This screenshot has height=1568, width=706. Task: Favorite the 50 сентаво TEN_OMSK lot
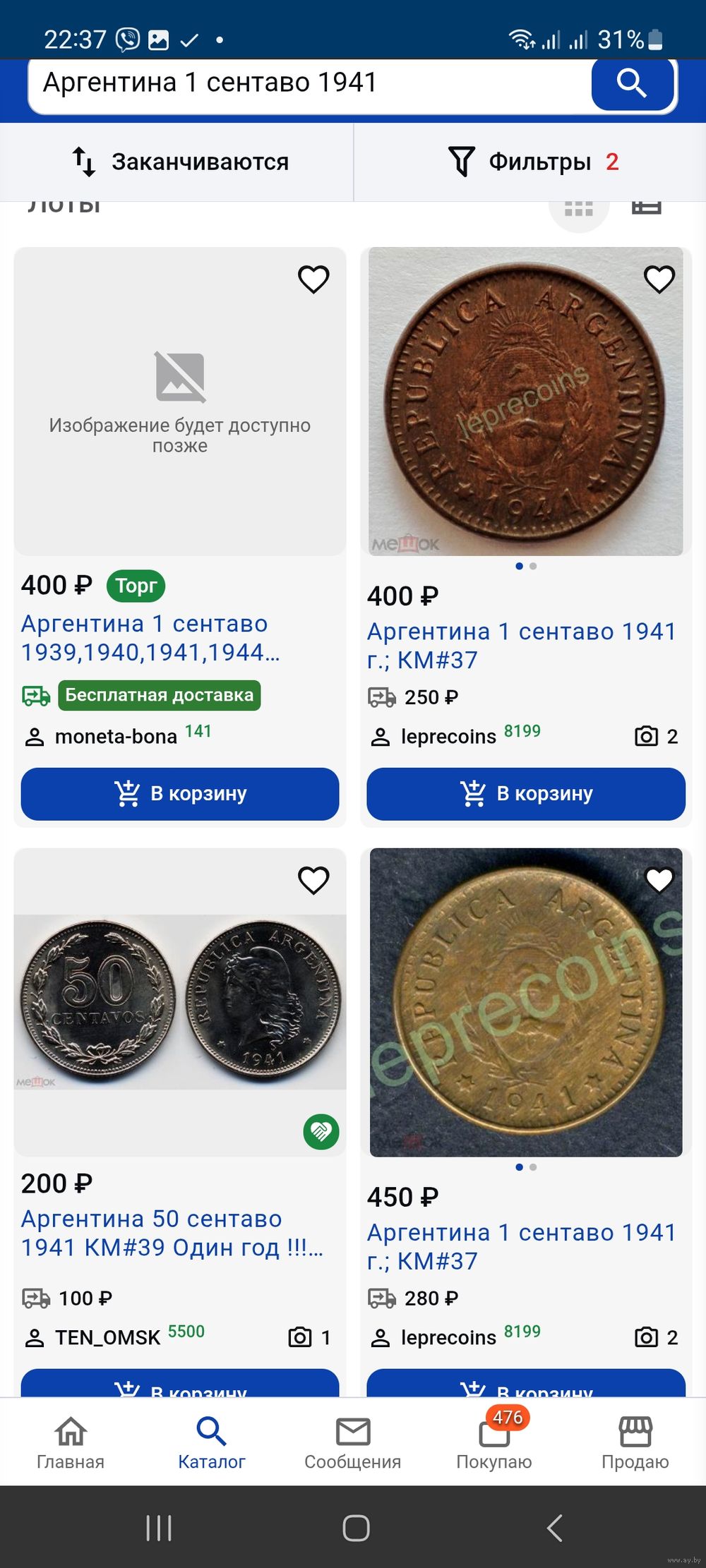click(x=314, y=881)
